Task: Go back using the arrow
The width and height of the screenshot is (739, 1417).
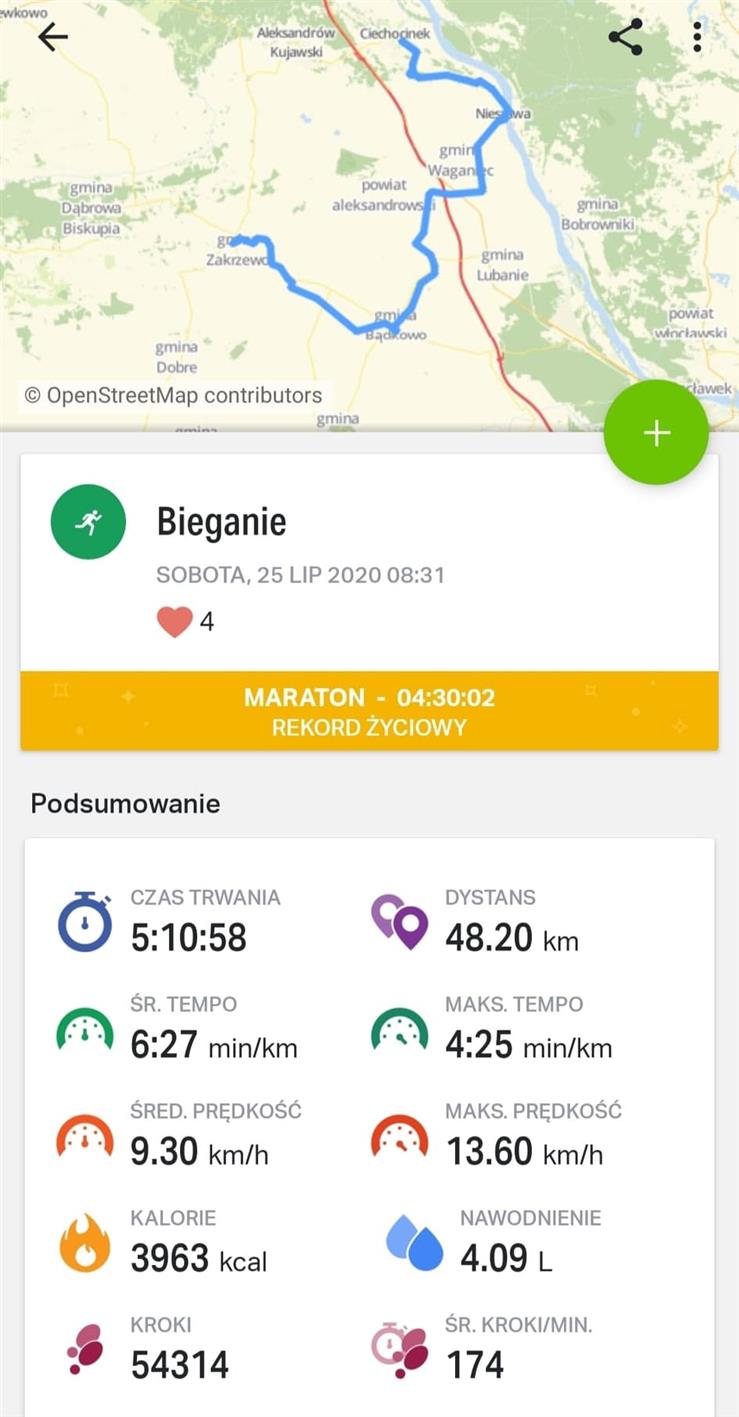Action: pyautogui.click(x=52, y=38)
